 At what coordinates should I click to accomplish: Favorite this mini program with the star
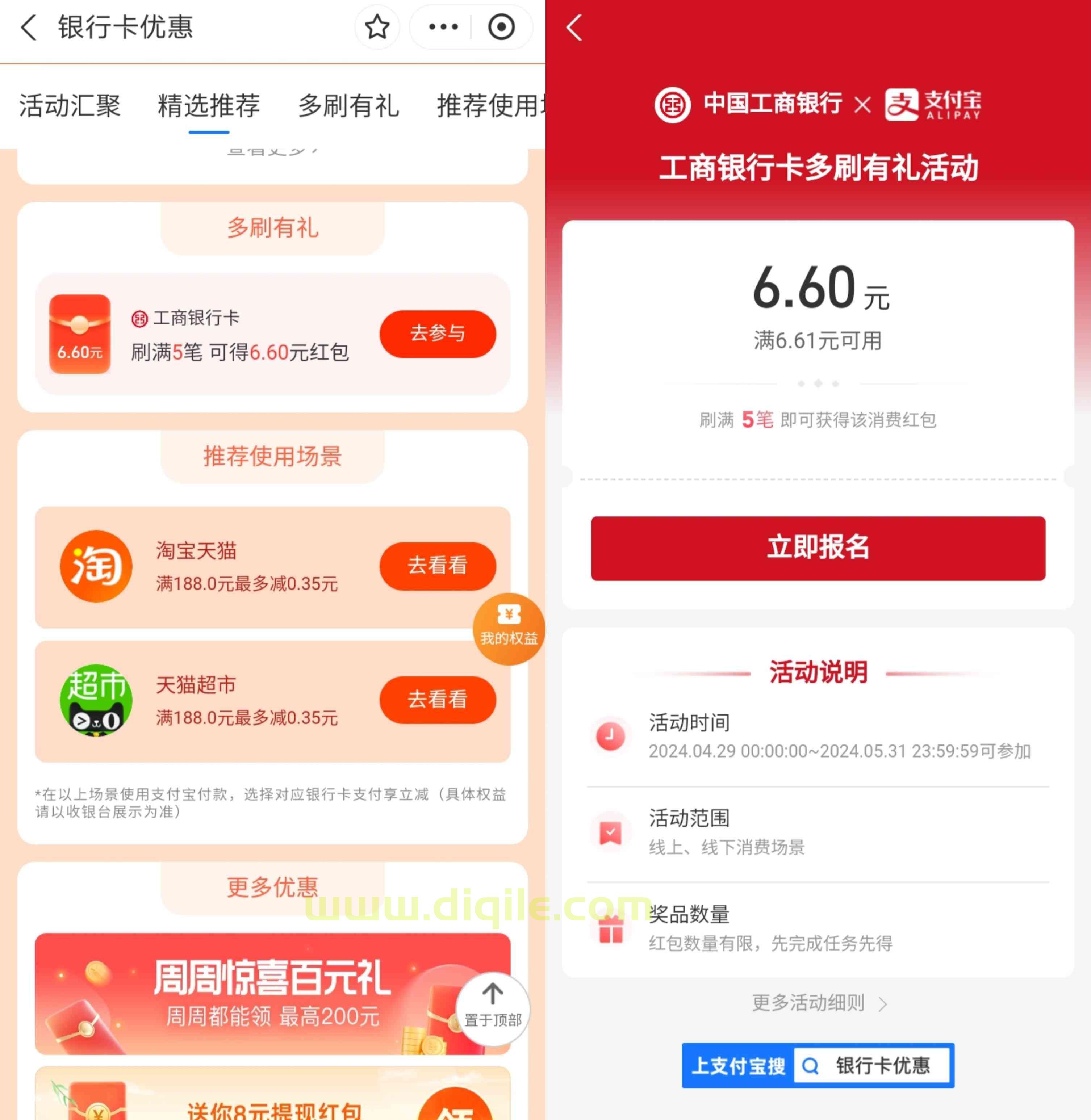coord(377,27)
